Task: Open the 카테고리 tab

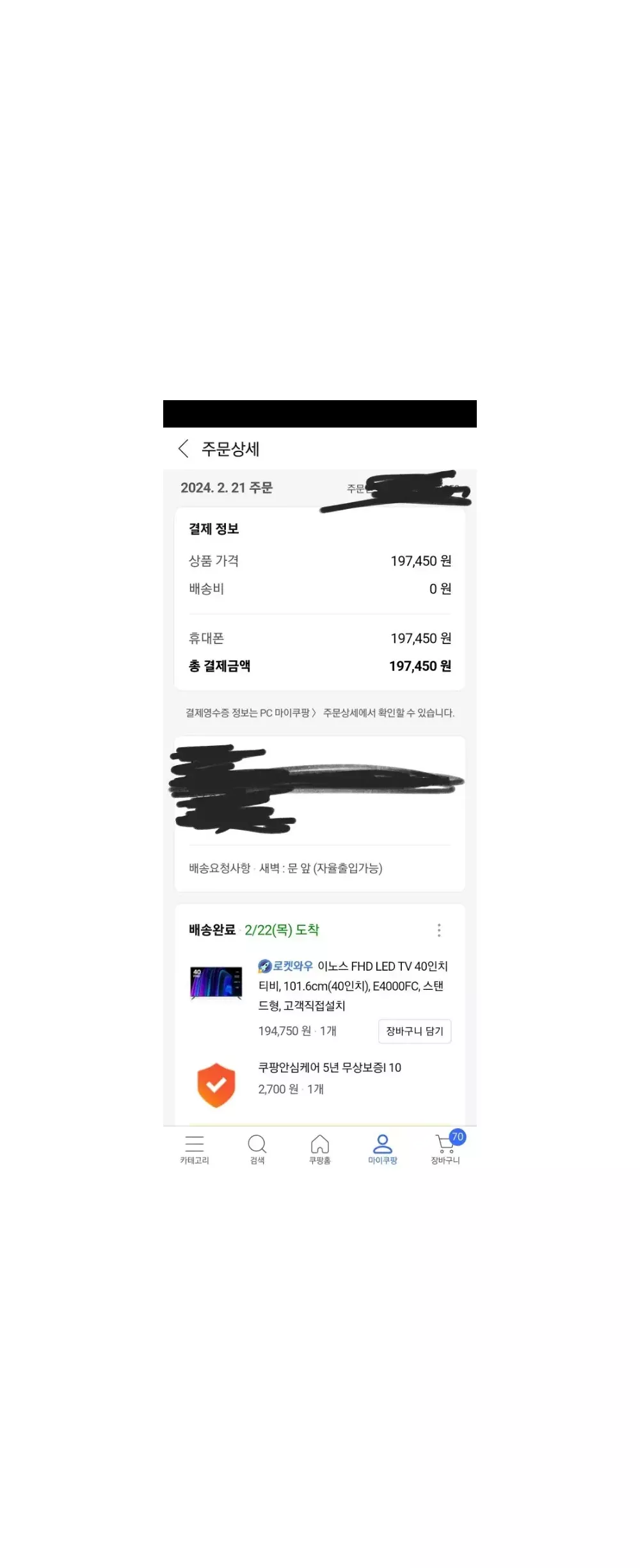Action: (195, 1150)
